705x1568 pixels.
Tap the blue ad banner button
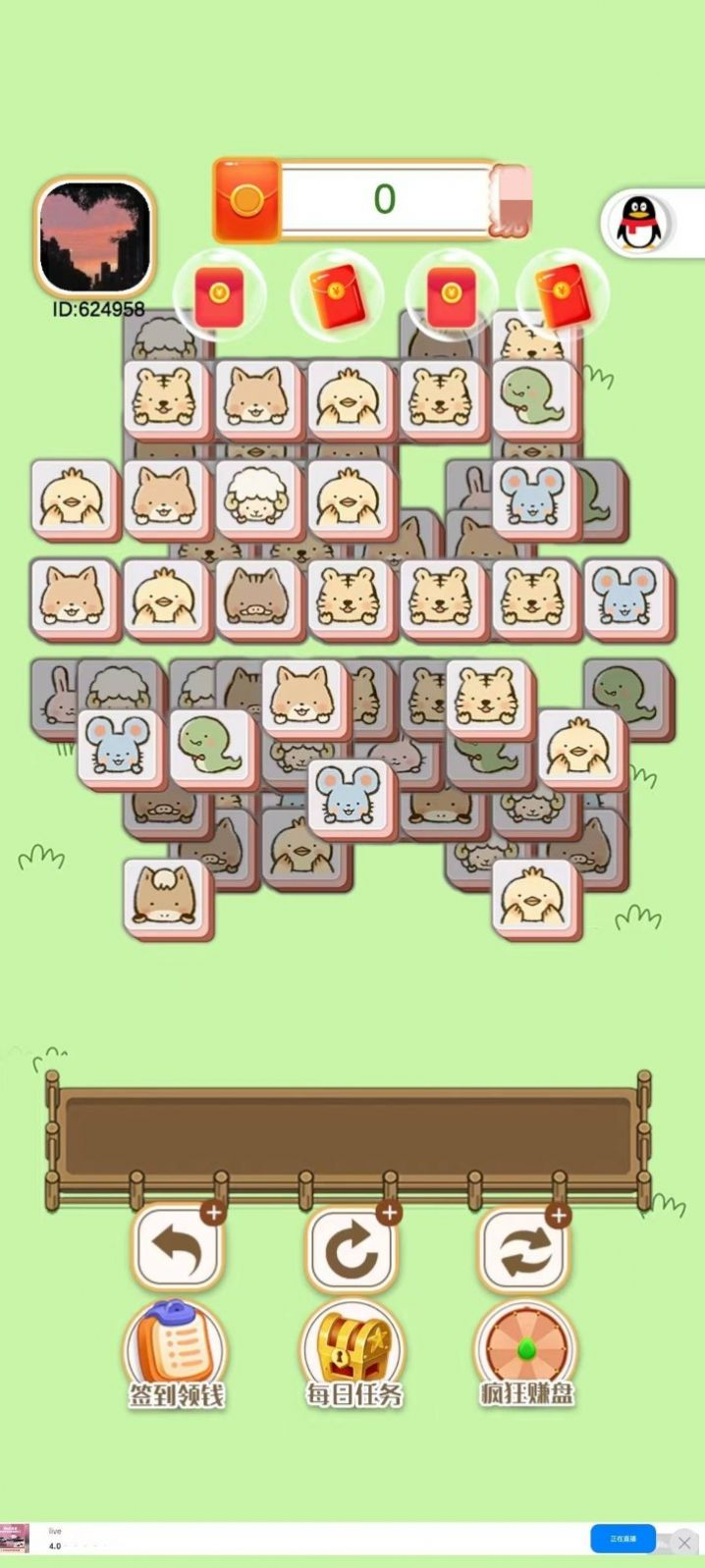coord(623,1538)
